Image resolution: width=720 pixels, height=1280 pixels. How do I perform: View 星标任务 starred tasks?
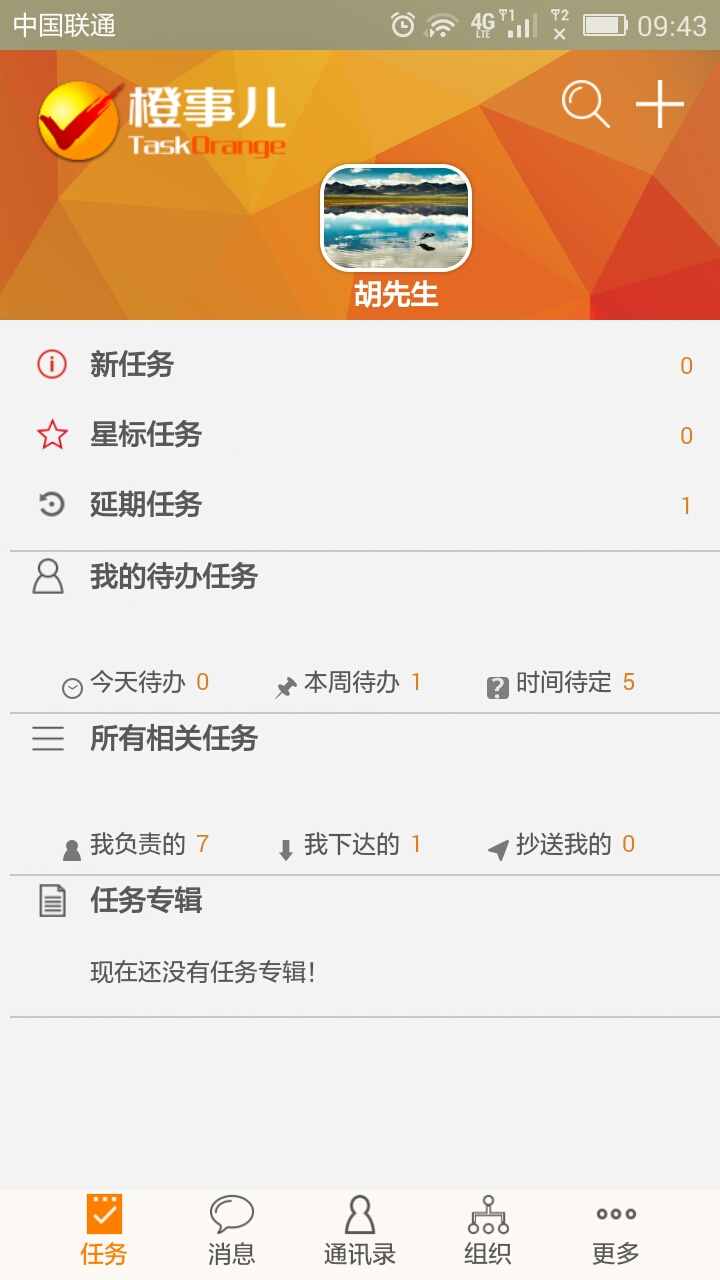[x=146, y=435]
